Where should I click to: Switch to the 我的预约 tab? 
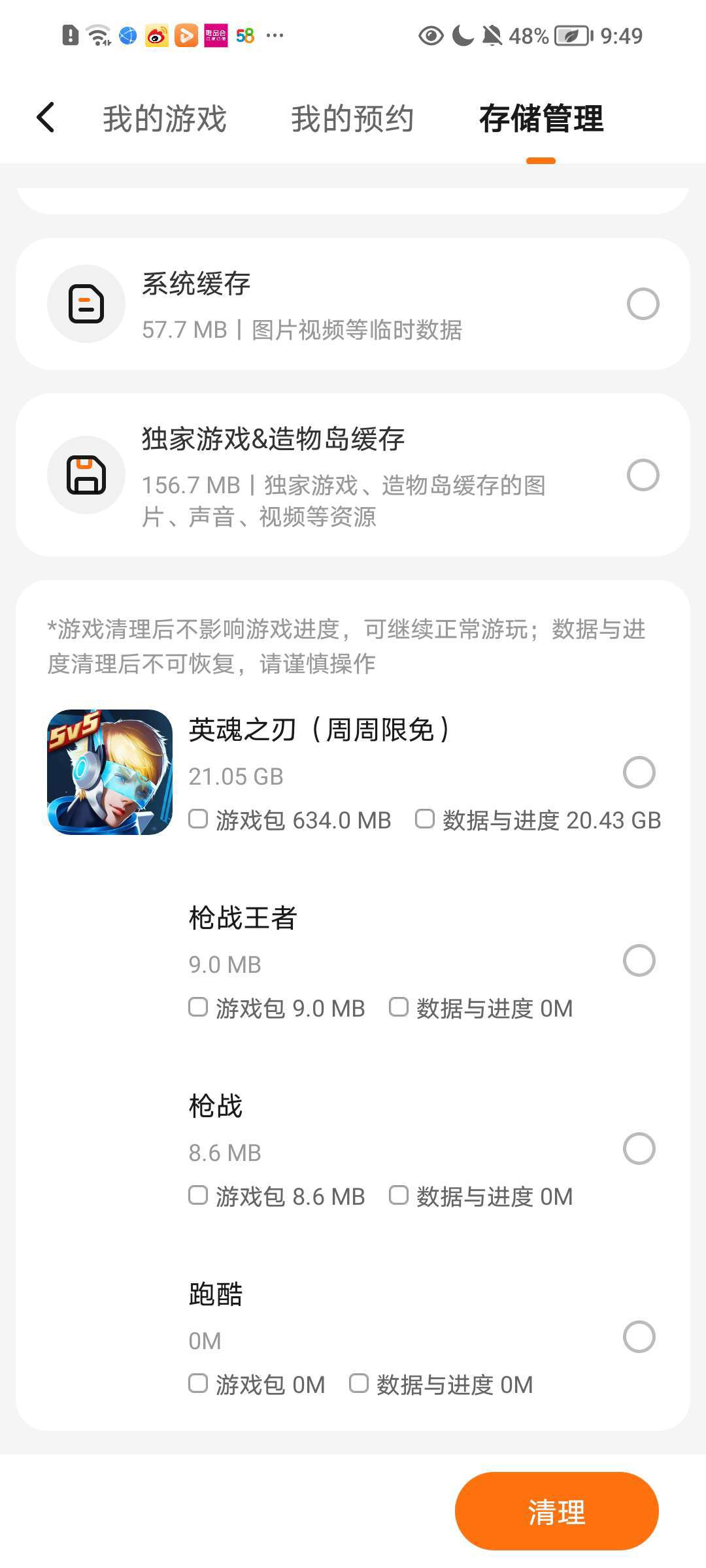(352, 119)
